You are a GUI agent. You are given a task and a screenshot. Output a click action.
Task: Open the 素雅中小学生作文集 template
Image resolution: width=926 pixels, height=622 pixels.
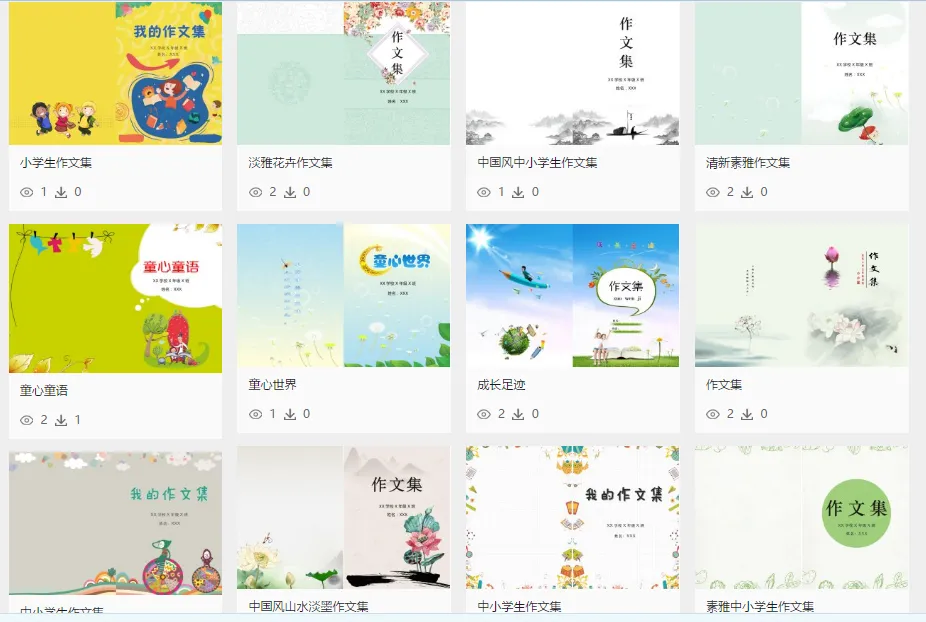(801, 518)
